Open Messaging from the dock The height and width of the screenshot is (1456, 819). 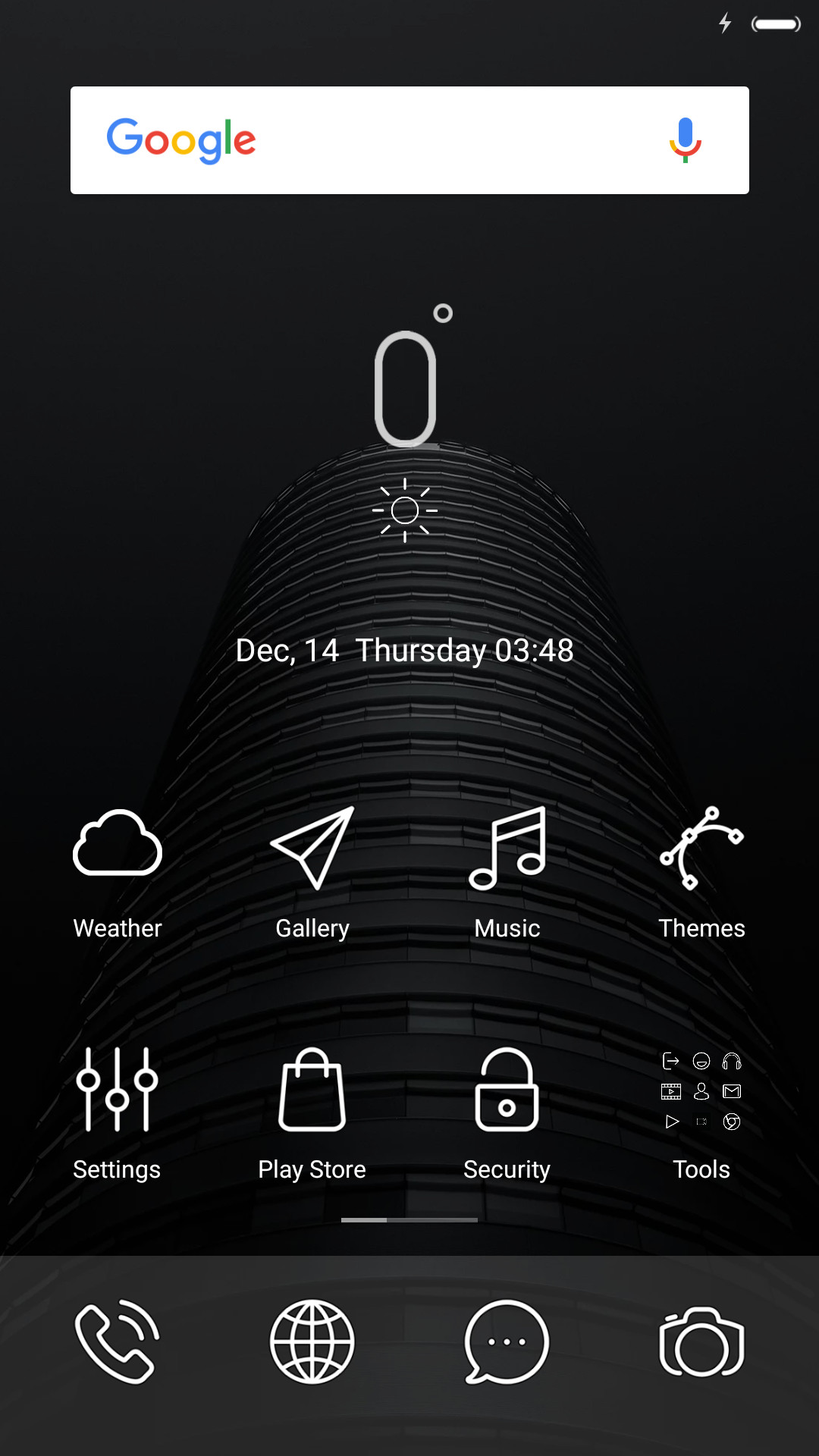pyautogui.click(x=507, y=1341)
